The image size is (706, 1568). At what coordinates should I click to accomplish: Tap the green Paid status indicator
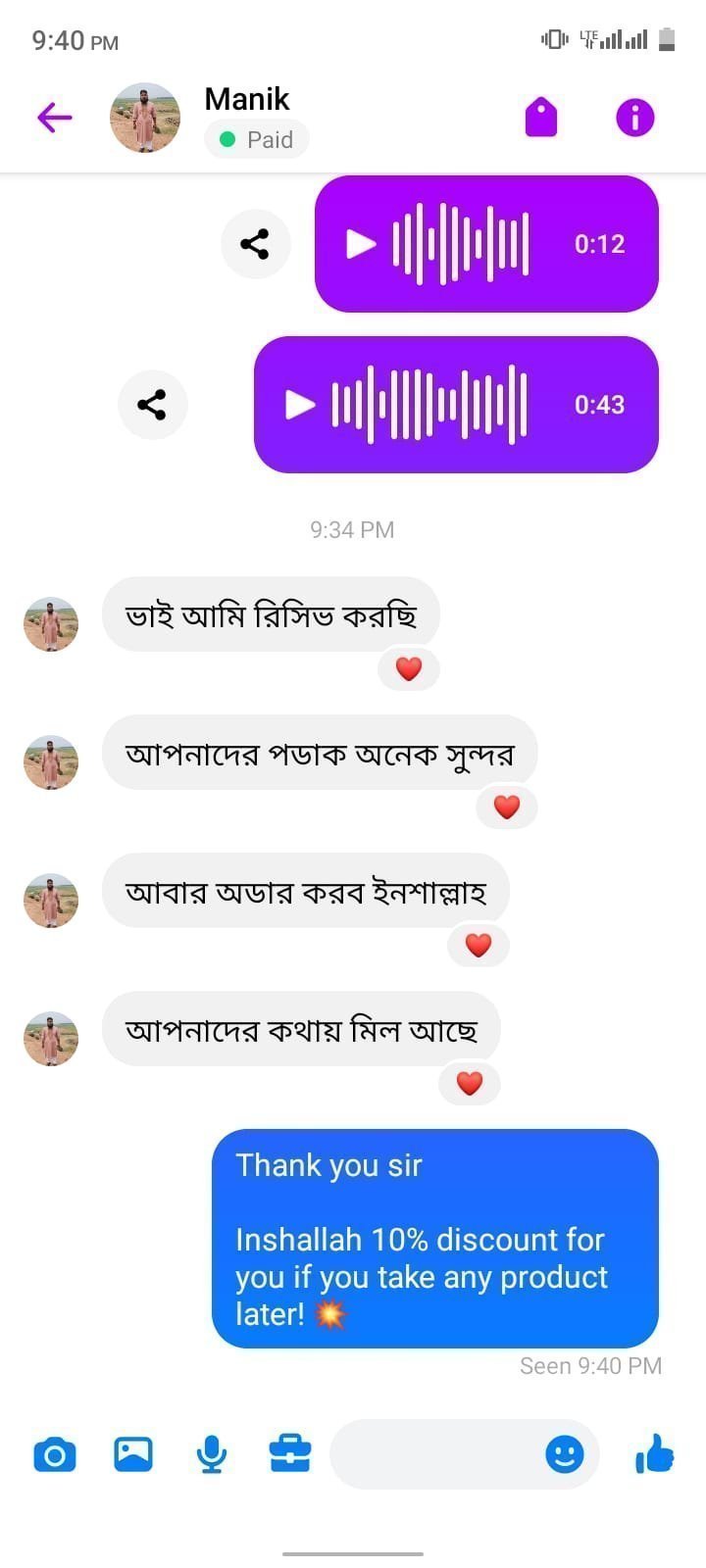(x=257, y=139)
